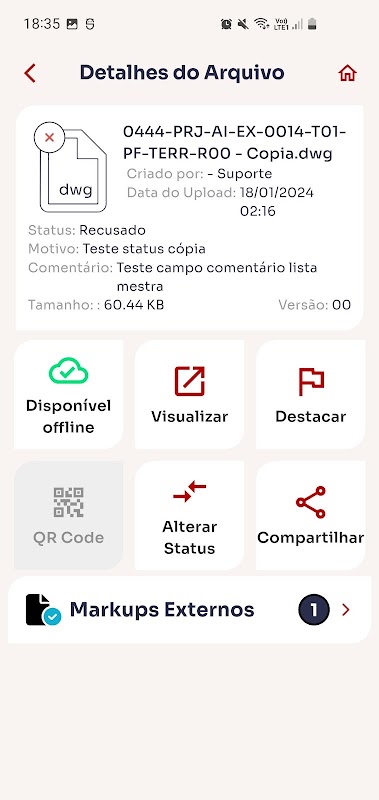Viewport: 379px width, 800px height.
Task: Flag the file with Destacar
Action: [x=311, y=394]
